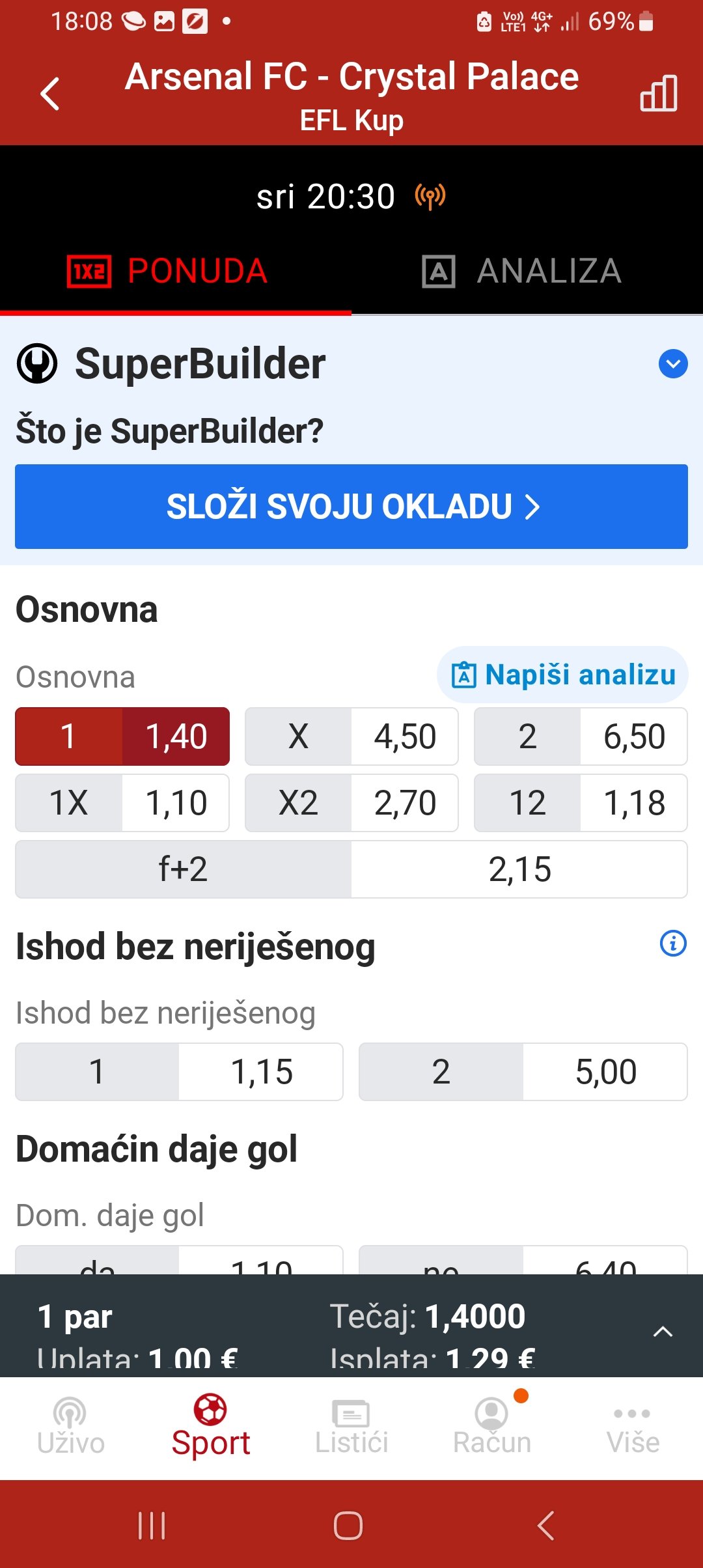Go back using the header arrow
The height and width of the screenshot is (1568, 703).
(x=50, y=94)
